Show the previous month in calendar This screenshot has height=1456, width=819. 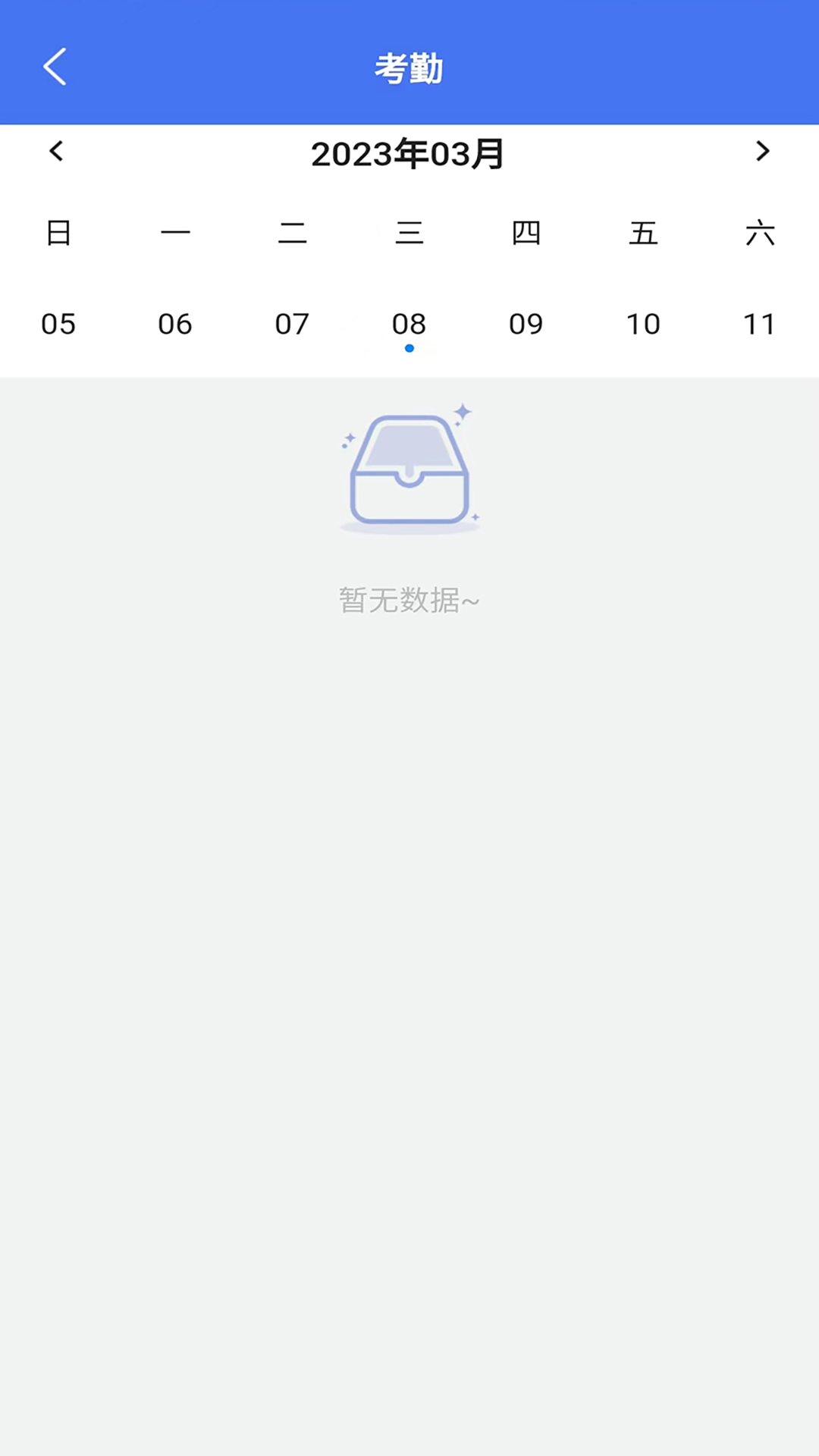click(x=56, y=152)
